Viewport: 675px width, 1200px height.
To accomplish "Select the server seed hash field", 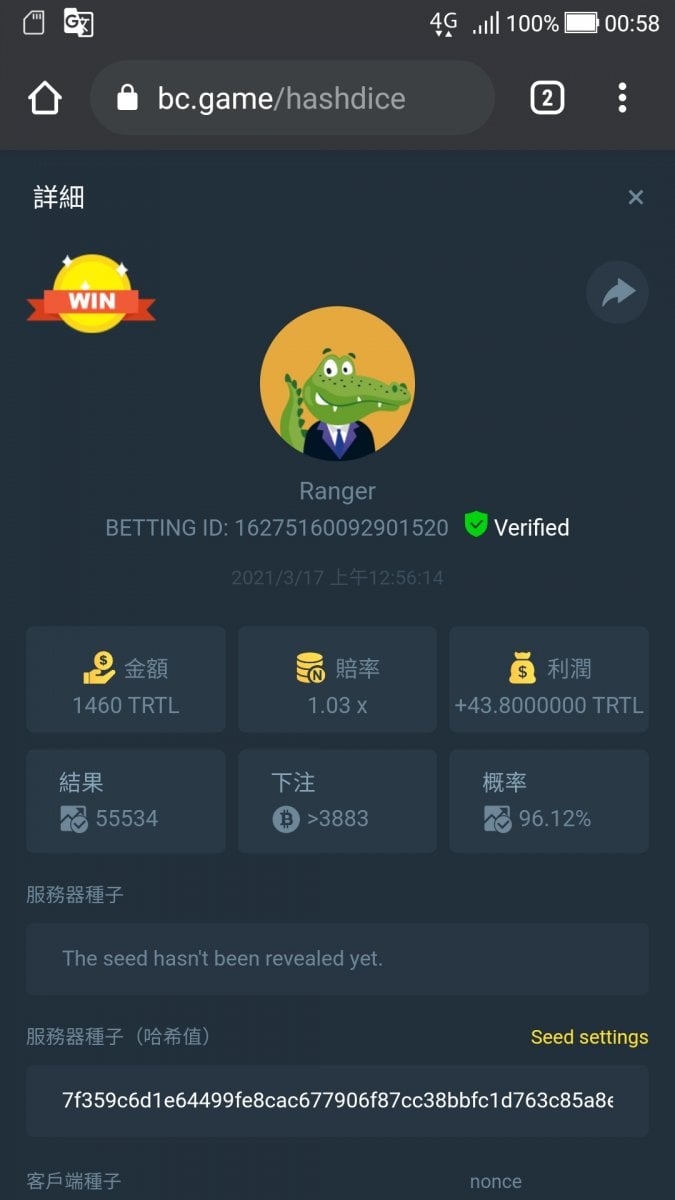I will point(337,1100).
